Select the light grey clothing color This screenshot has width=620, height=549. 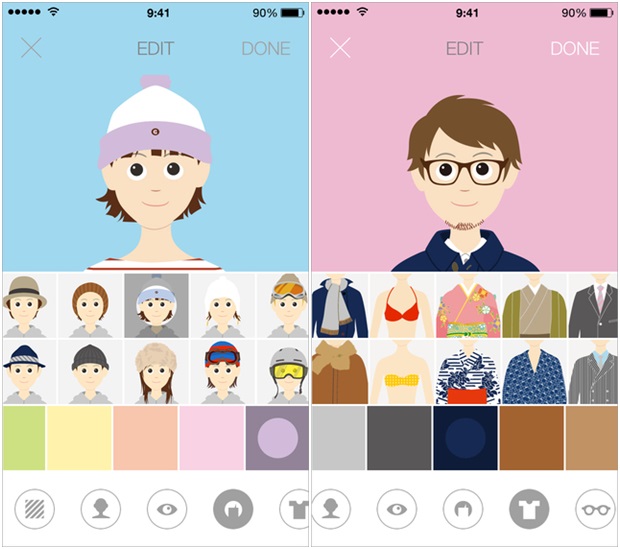tap(338, 438)
